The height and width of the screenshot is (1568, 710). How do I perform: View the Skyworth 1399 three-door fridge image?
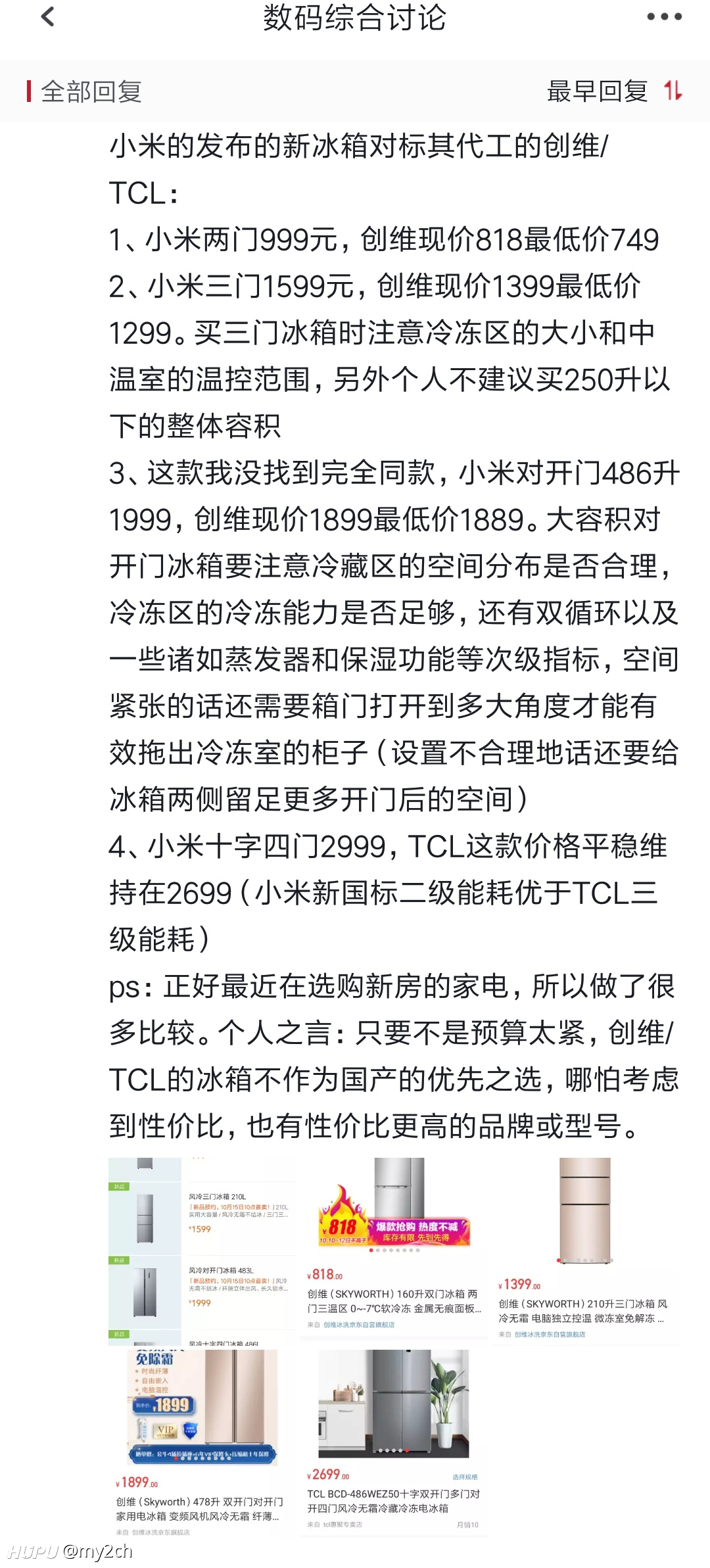click(x=585, y=1250)
